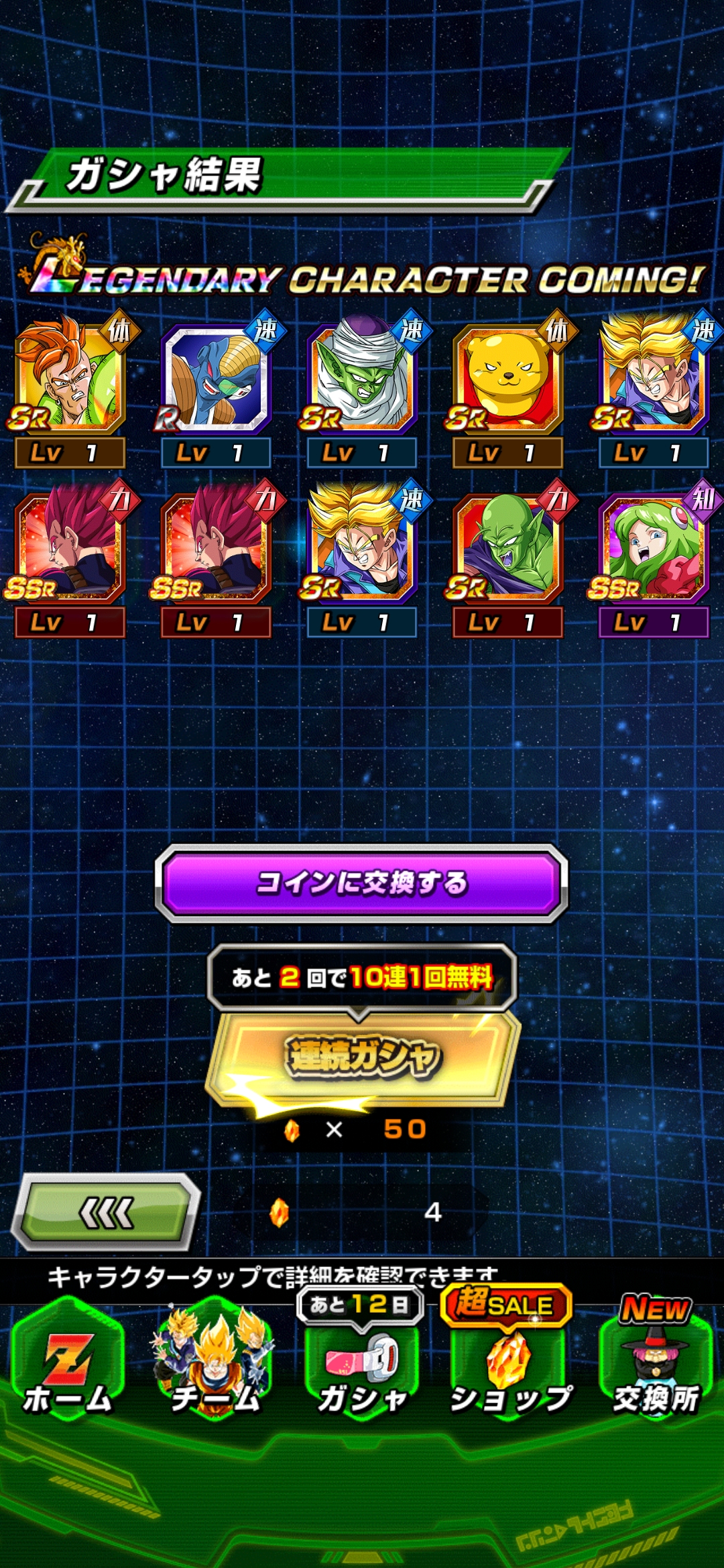Go back with the green arrow button
724x1568 pixels.
click(106, 1213)
